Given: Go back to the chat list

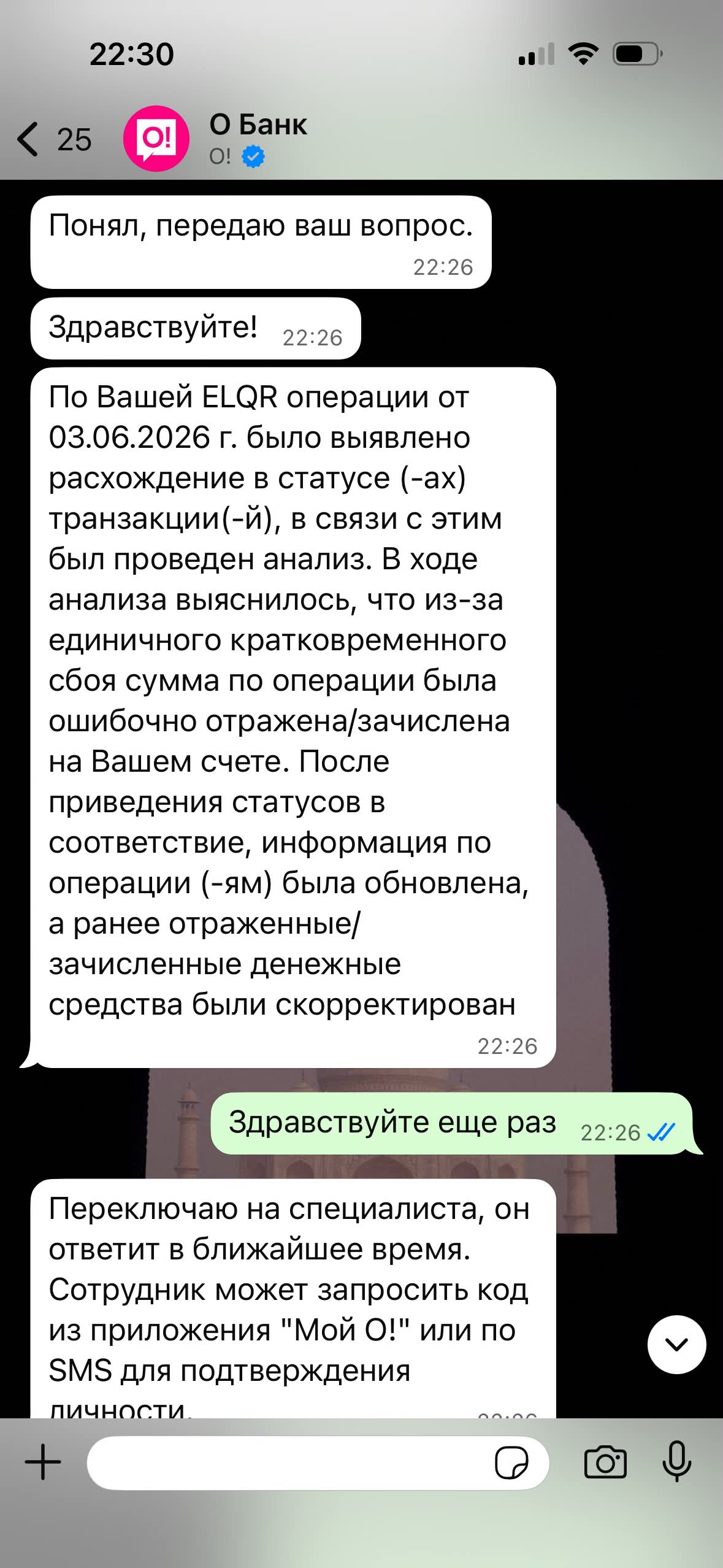Looking at the screenshot, I should coord(53,139).
